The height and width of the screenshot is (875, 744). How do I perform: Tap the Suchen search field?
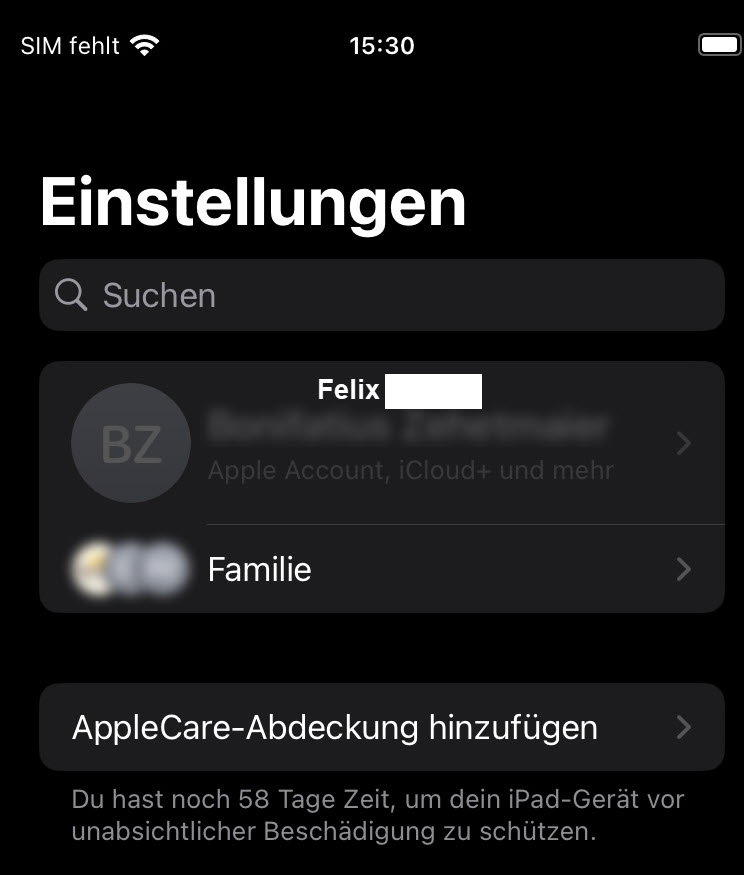[382, 295]
